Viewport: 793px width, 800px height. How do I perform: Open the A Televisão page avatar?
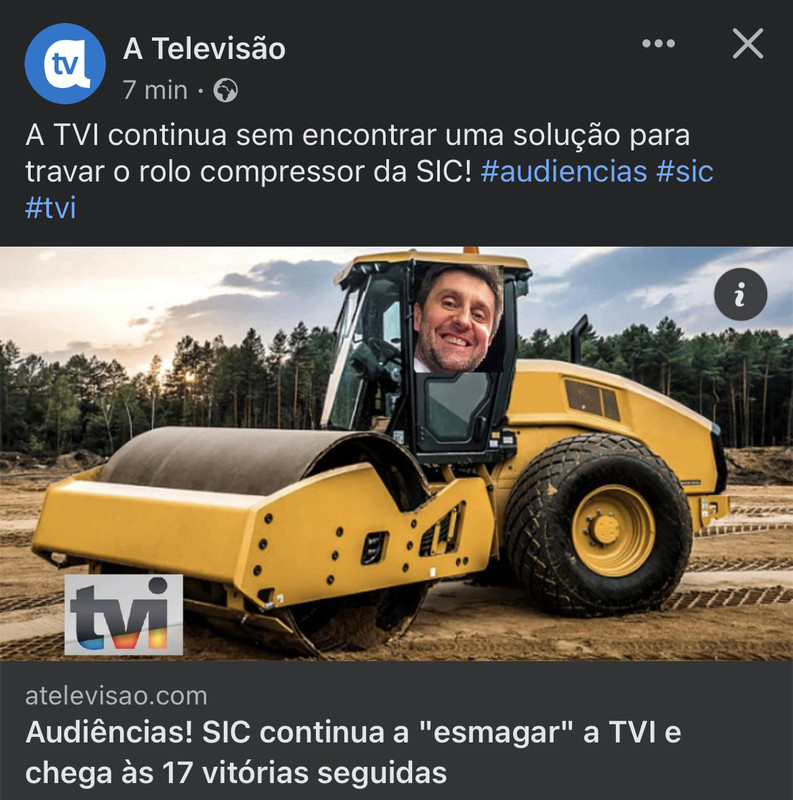(65, 65)
